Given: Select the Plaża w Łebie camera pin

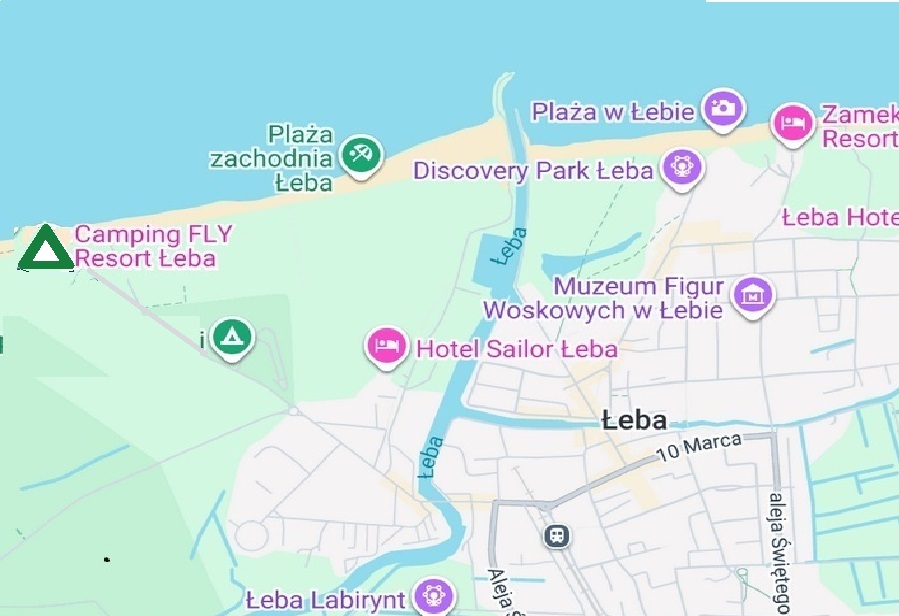Looking at the screenshot, I should click(x=723, y=107).
